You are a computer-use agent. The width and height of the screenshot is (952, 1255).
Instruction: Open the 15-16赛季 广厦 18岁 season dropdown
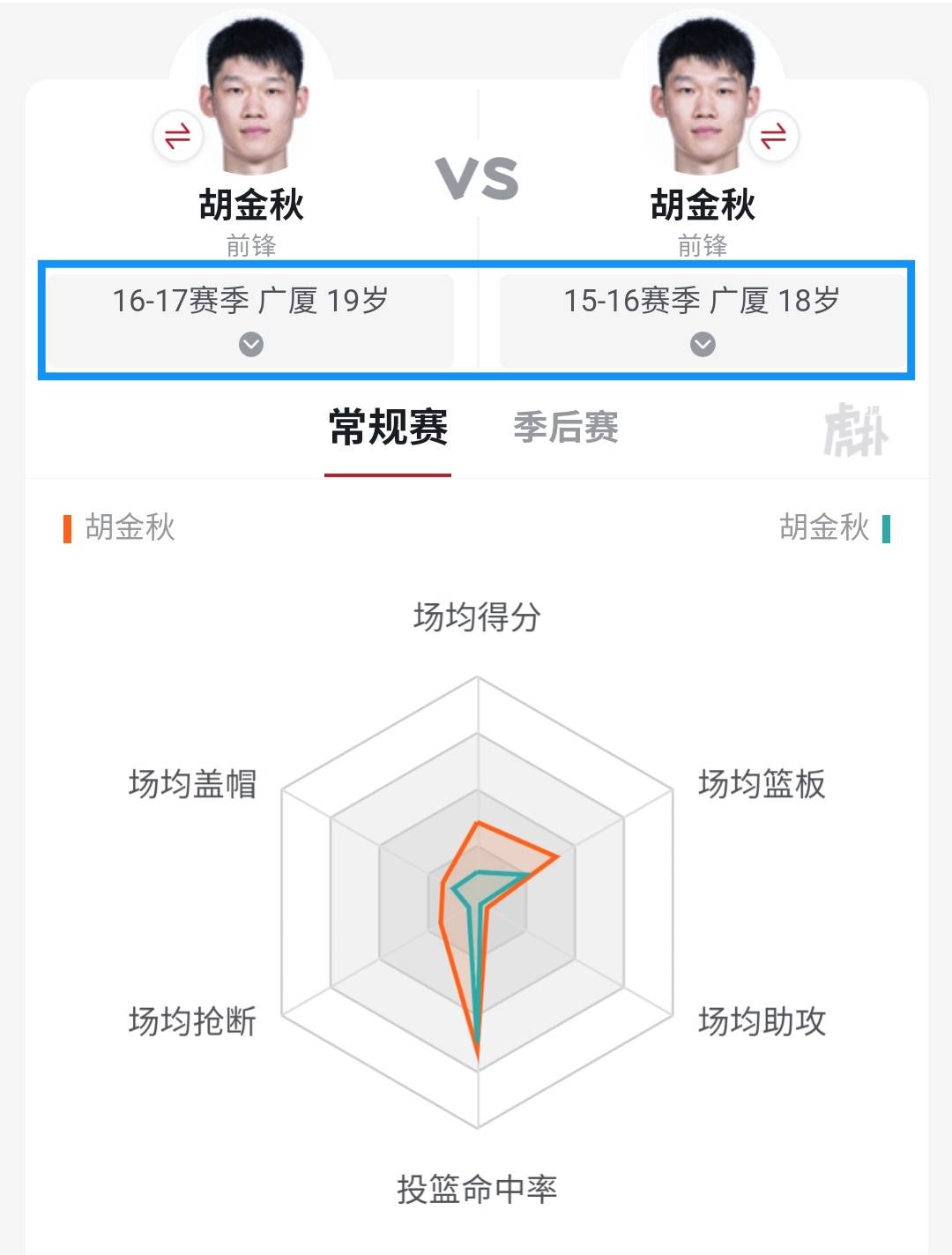coord(703,321)
